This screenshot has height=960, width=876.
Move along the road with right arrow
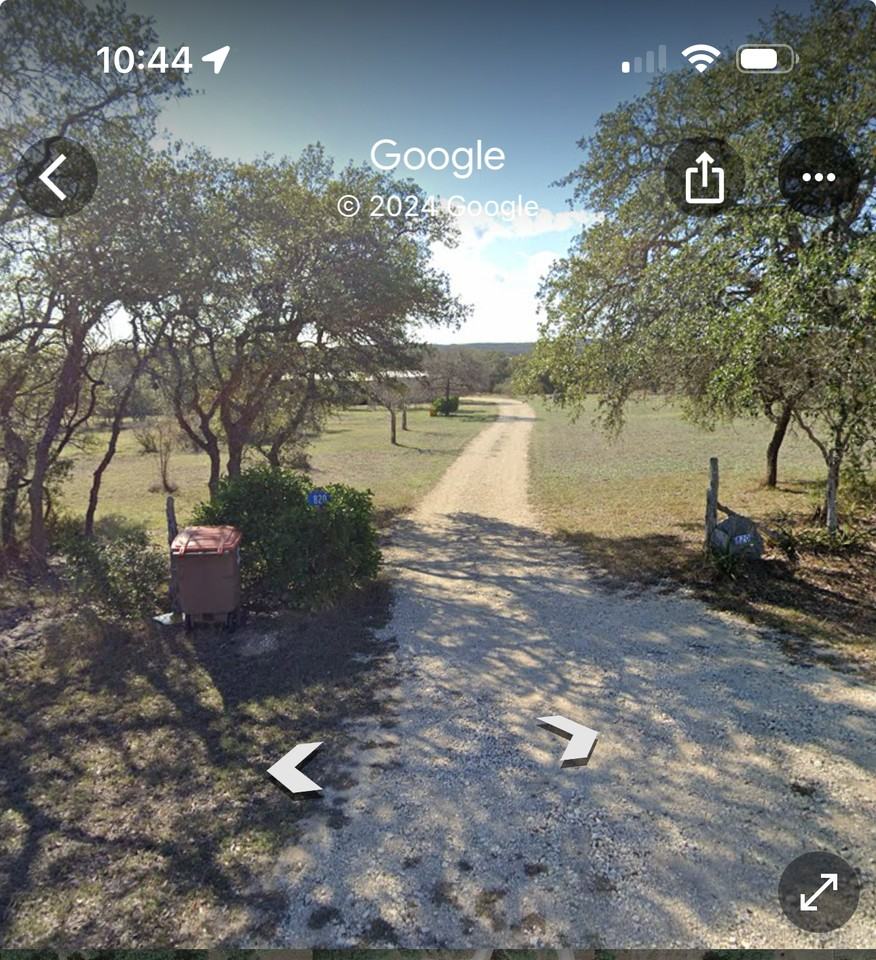570,739
